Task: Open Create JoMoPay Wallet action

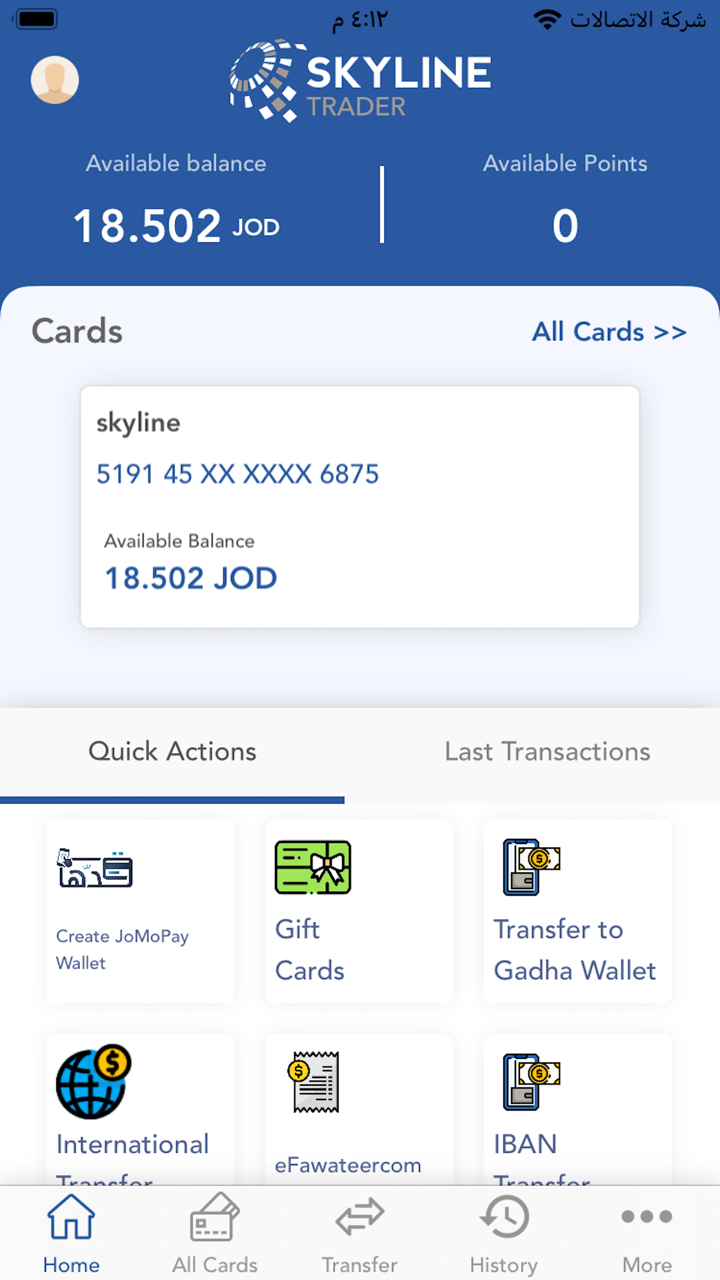Action: [x=140, y=911]
